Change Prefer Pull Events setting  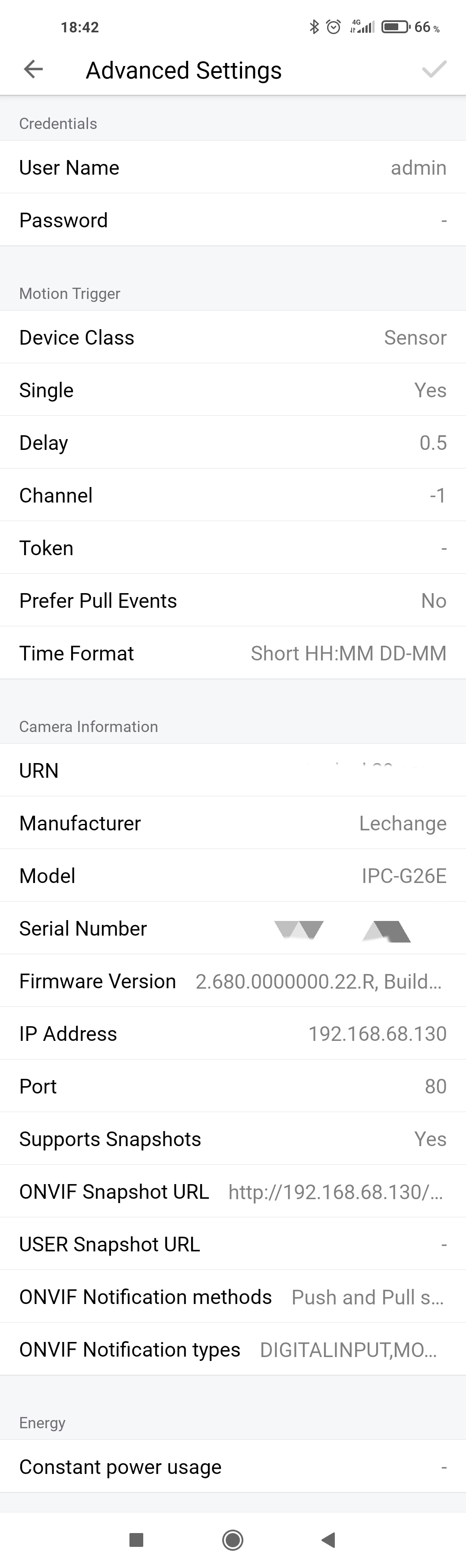(x=233, y=600)
